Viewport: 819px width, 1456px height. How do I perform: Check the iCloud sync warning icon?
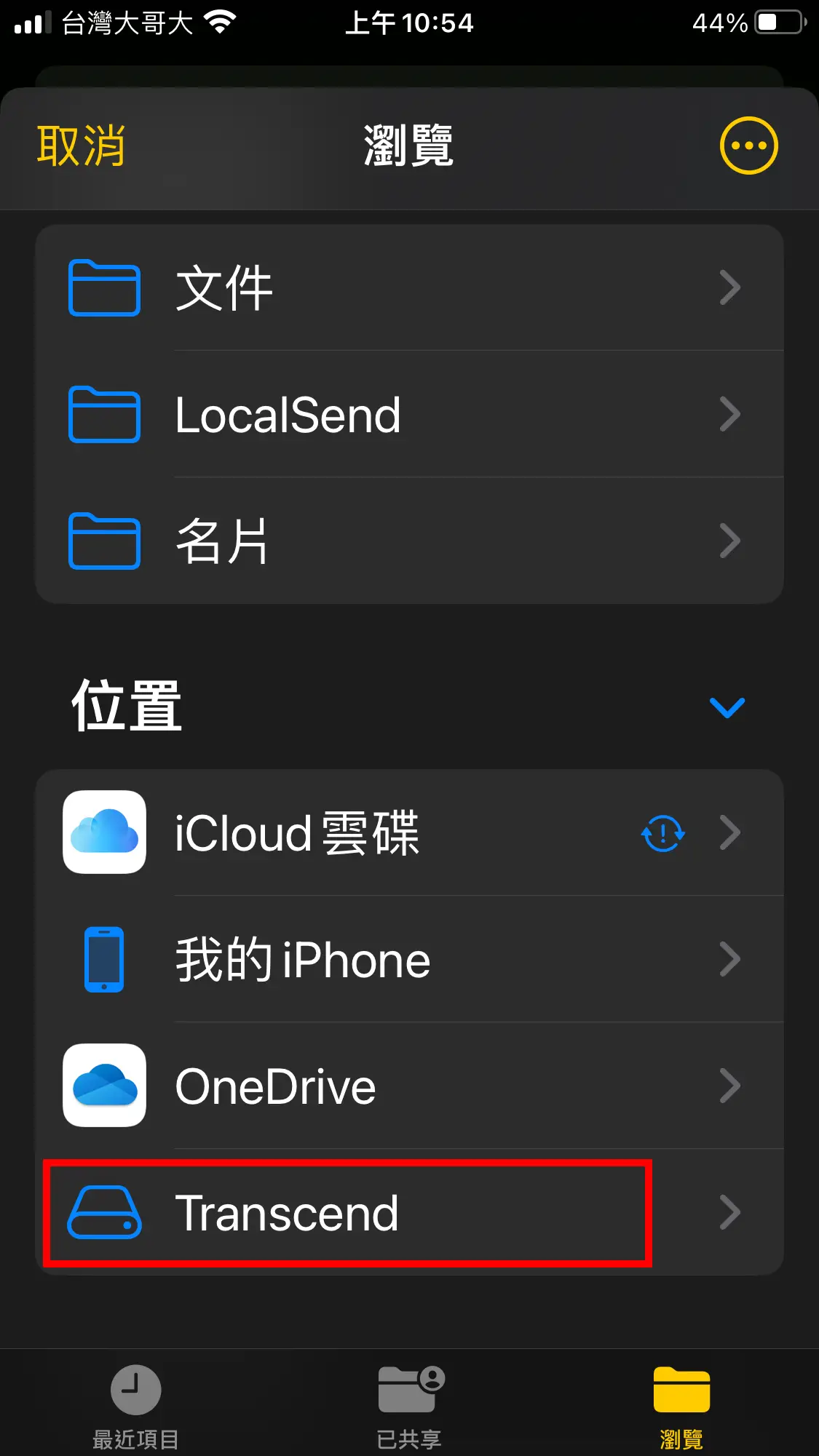pos(662,833)
